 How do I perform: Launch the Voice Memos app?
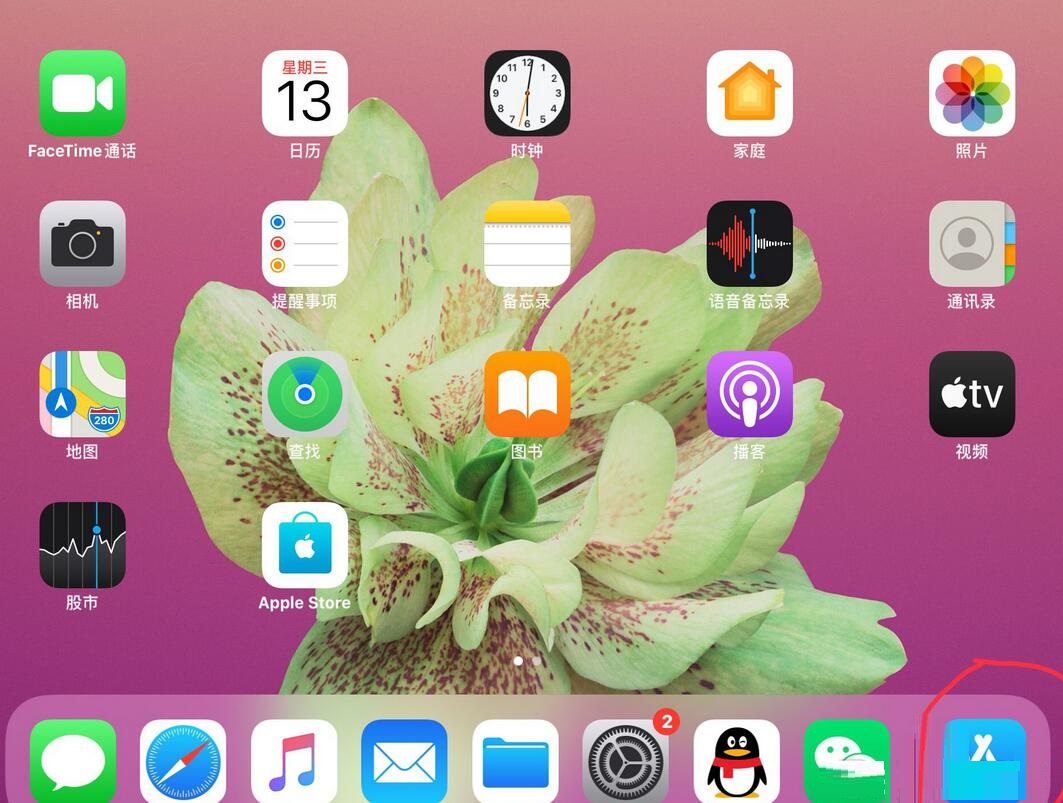coord(749,243)
